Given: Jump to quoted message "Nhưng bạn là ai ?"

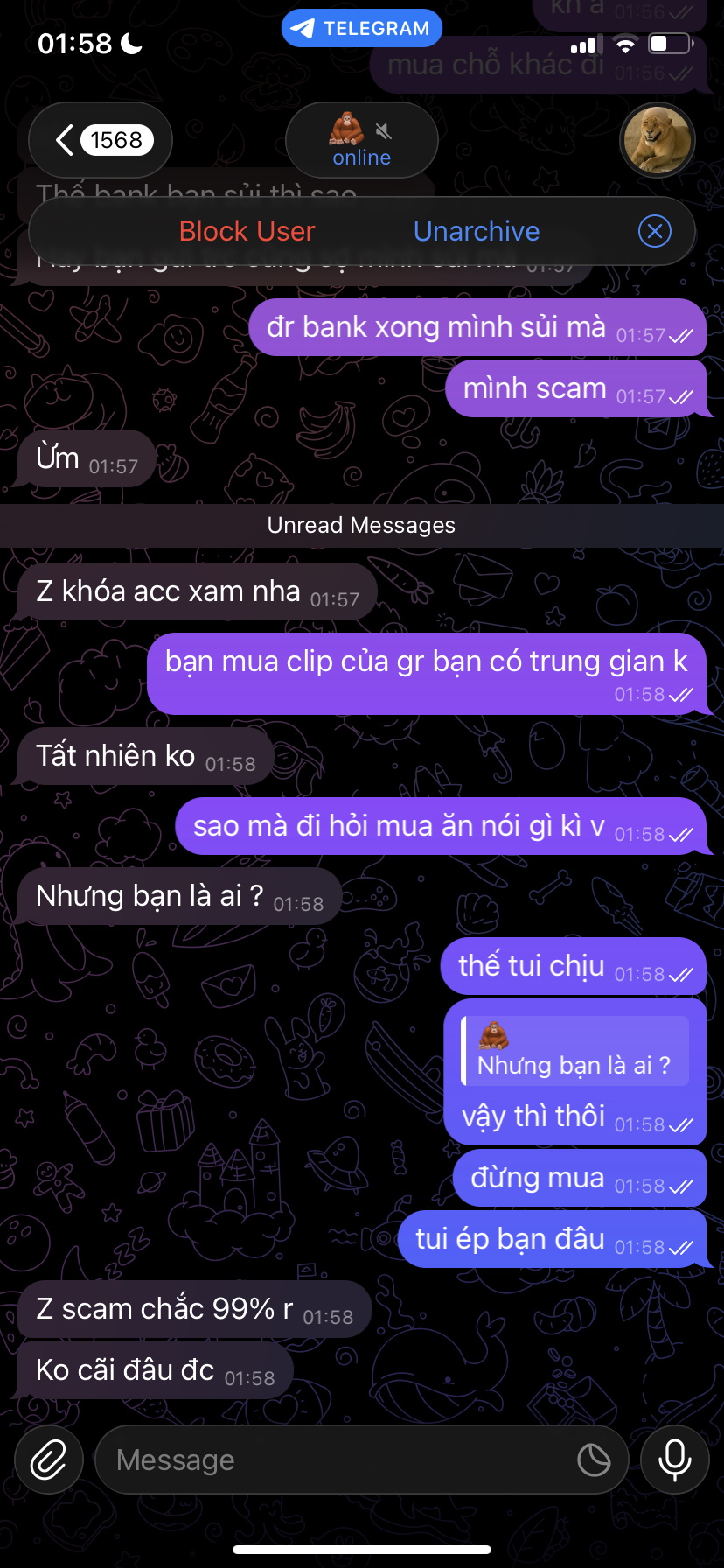Looking at the screenshot, I should pos(574,1051).
